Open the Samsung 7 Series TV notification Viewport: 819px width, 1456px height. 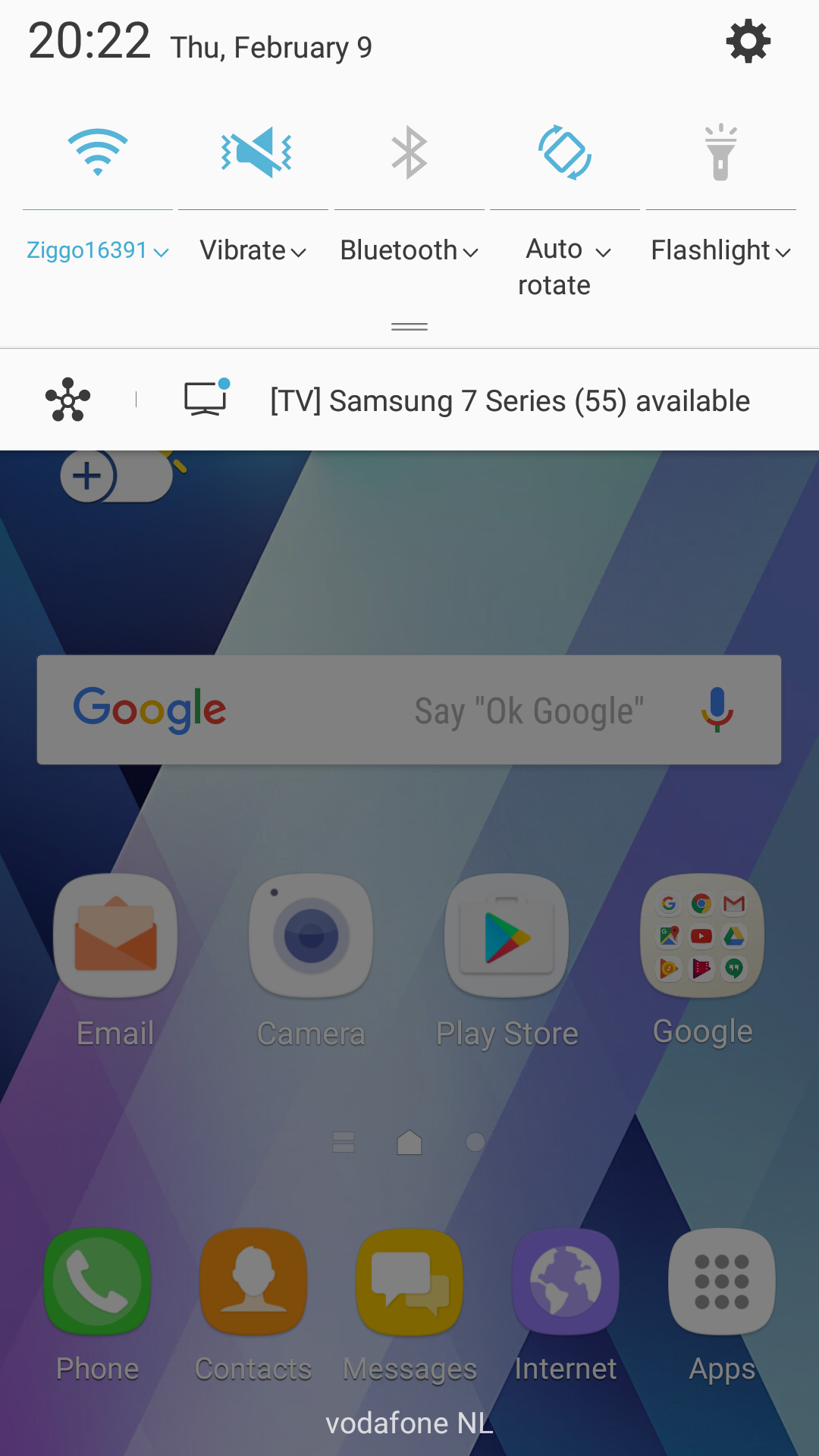[510, 400]
